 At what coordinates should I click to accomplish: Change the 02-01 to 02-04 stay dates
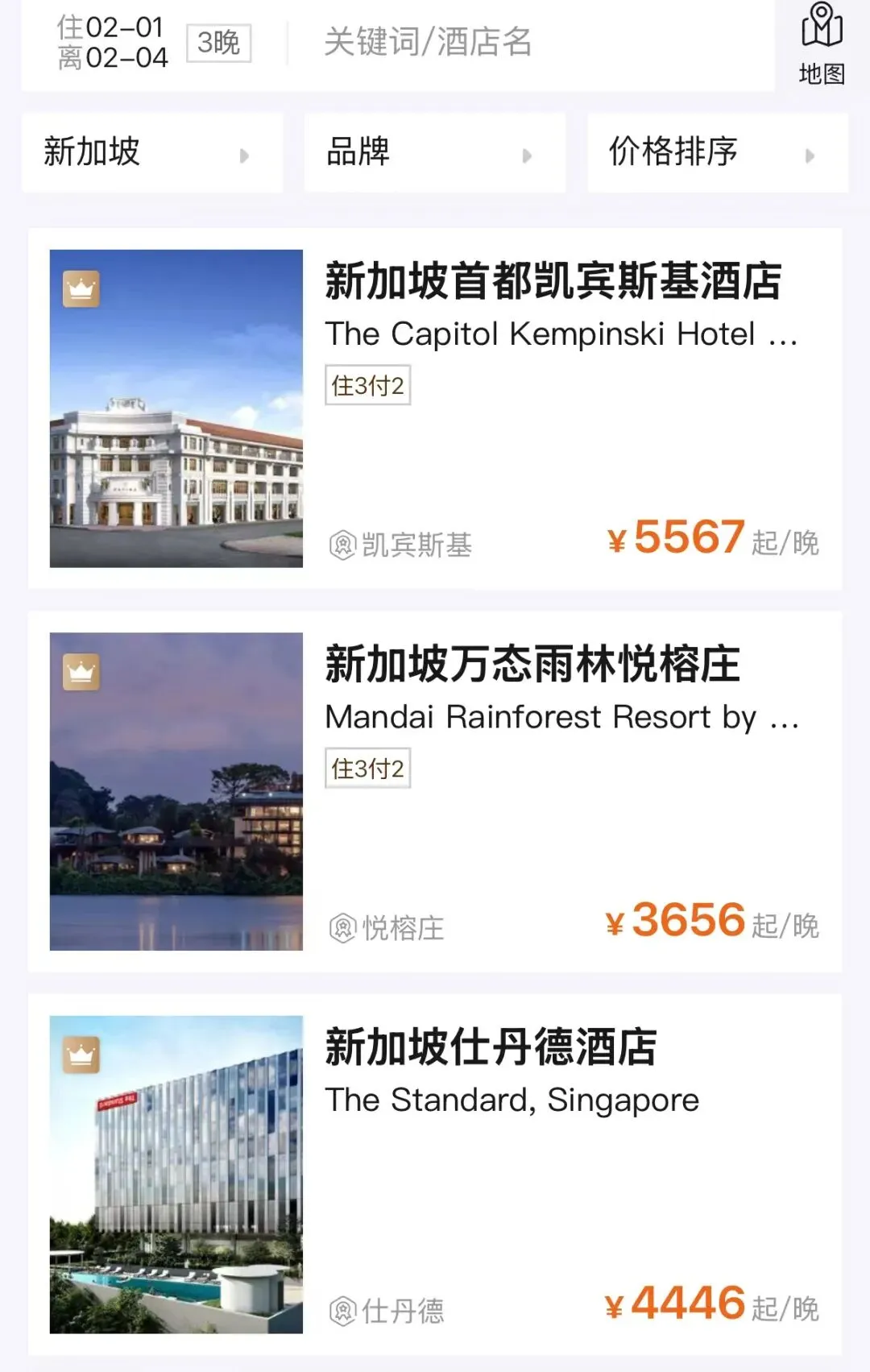113,43
